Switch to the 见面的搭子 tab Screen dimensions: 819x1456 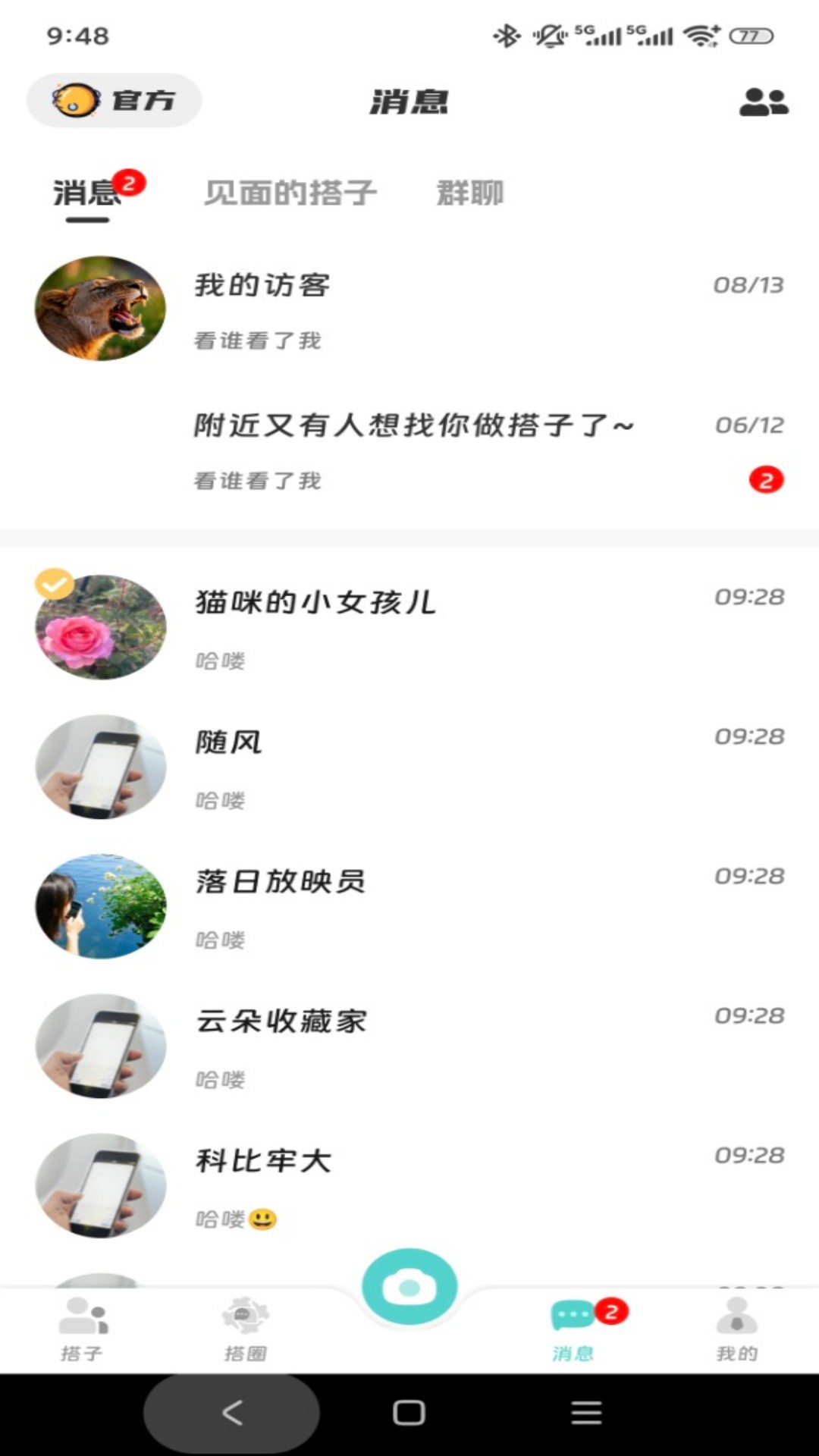[290, 193]
